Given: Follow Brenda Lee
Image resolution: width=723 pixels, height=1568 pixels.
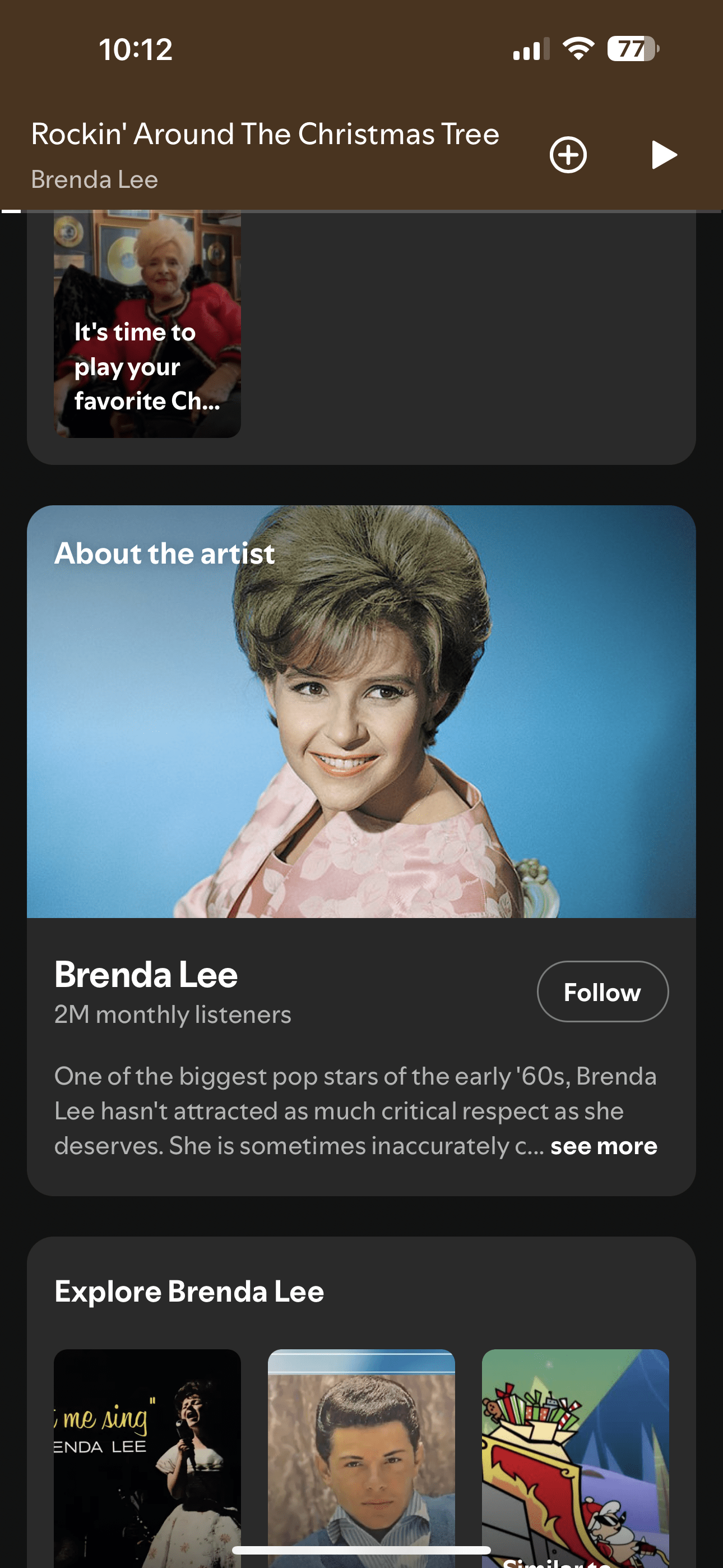Looking at the screenshot, I should pos(602,992).
